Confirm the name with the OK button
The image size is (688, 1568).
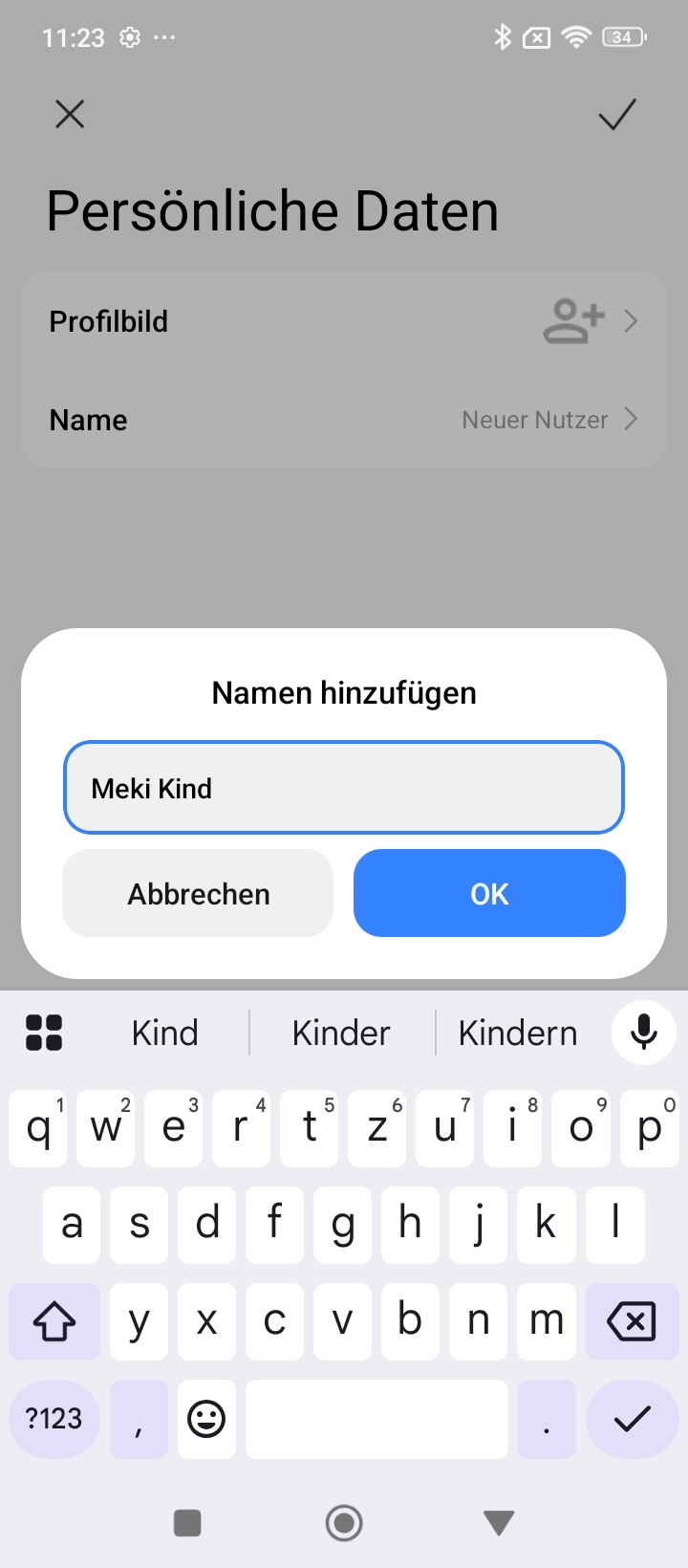(489, 893)
